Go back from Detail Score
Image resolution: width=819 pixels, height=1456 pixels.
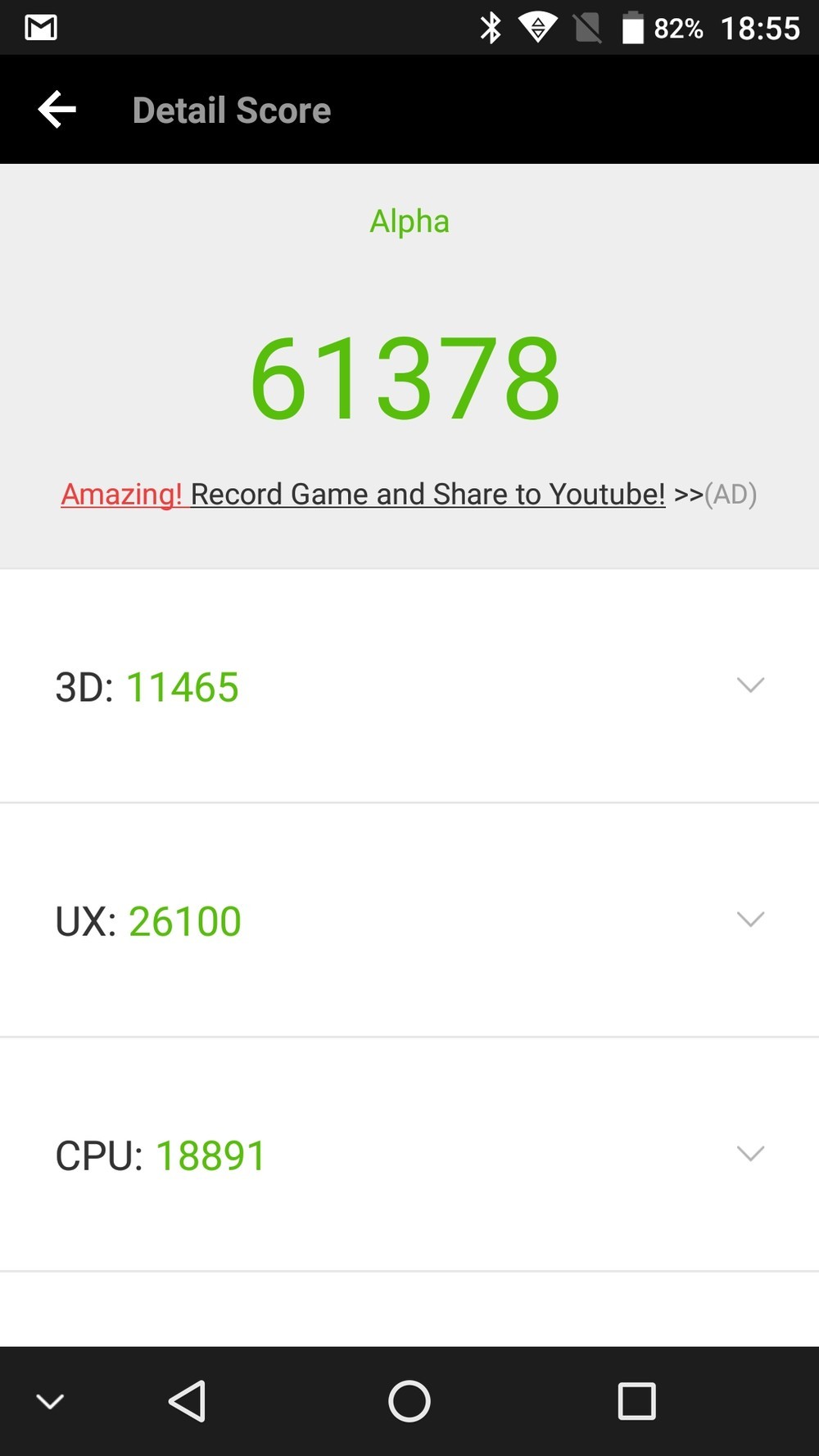tap(57, 110)
